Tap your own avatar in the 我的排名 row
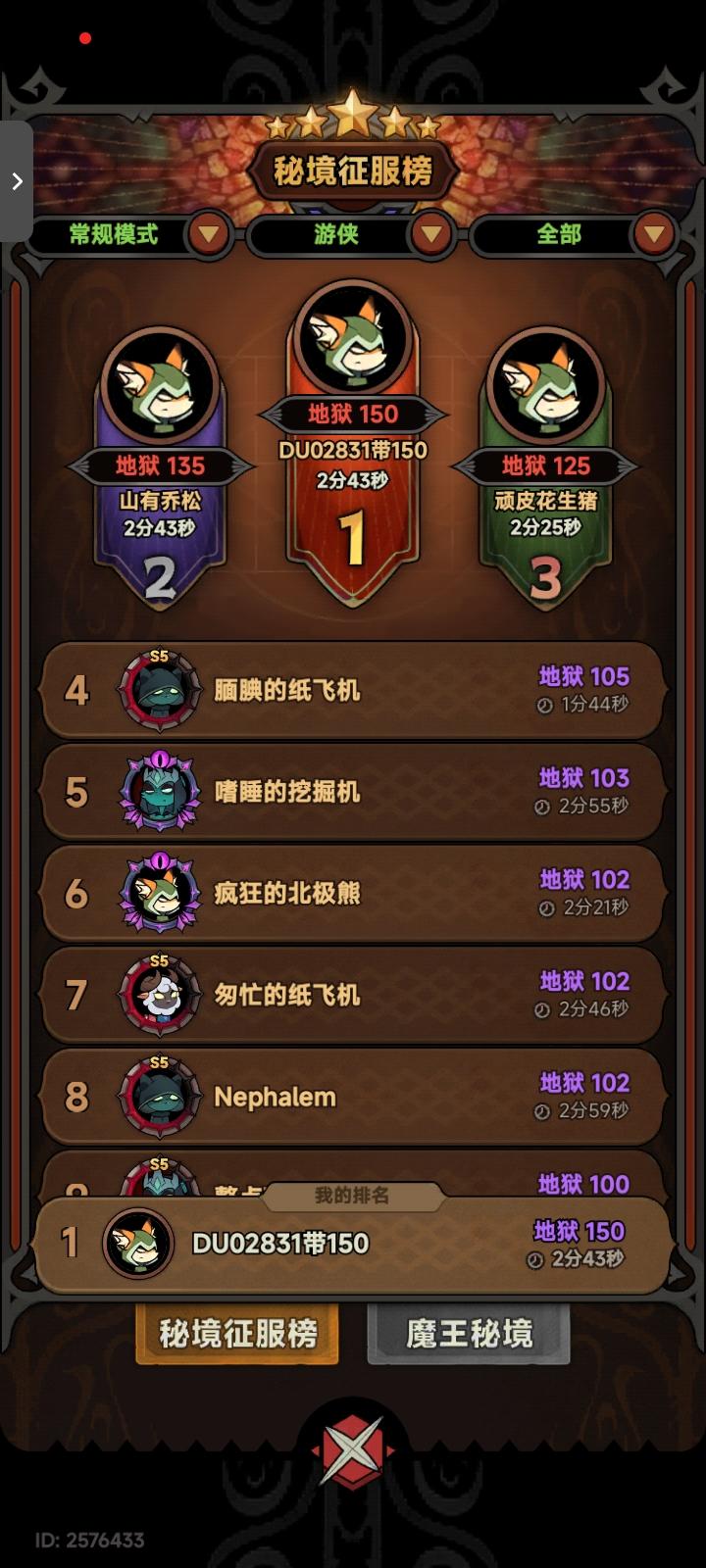 pyautogui.click(x=137, y=1244)
